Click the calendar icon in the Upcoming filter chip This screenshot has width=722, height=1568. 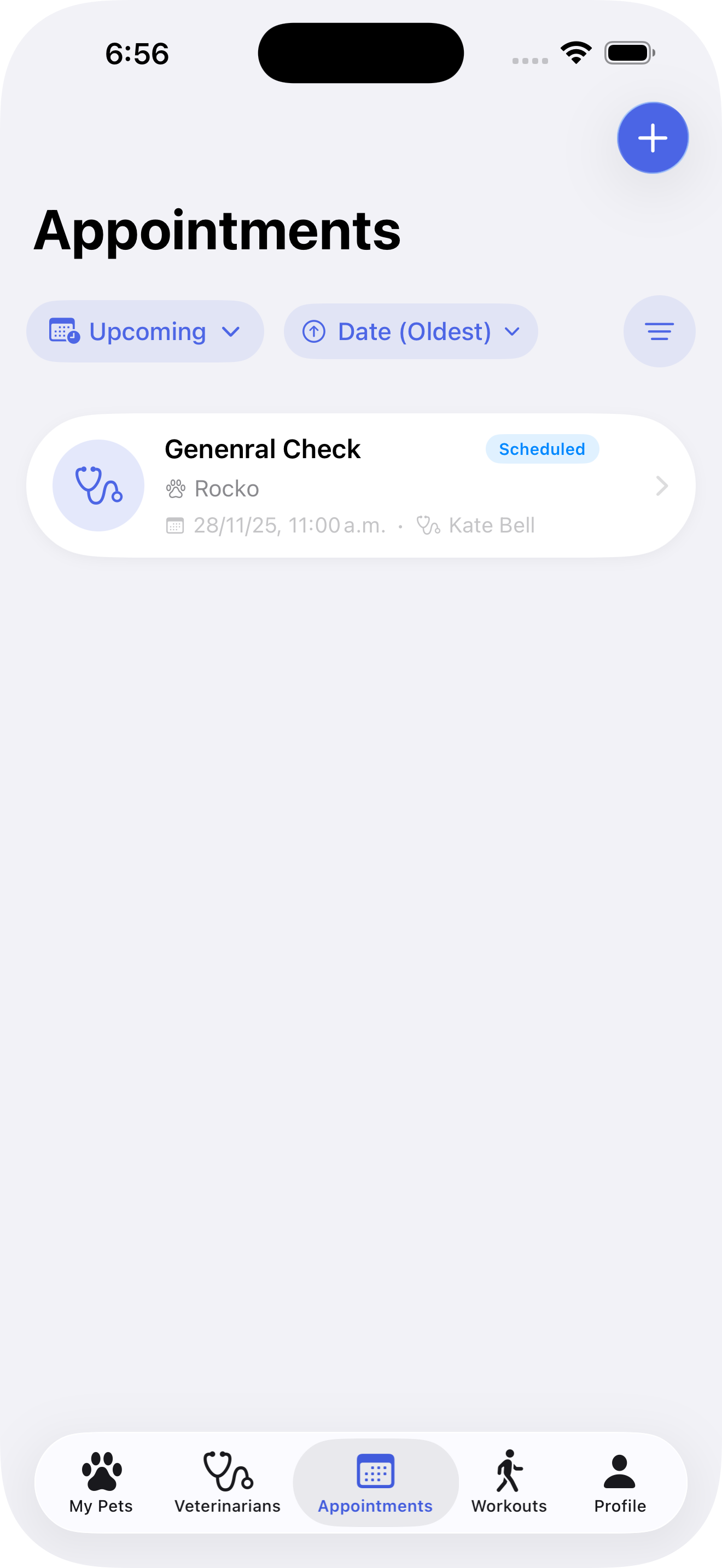coord(65,331)
